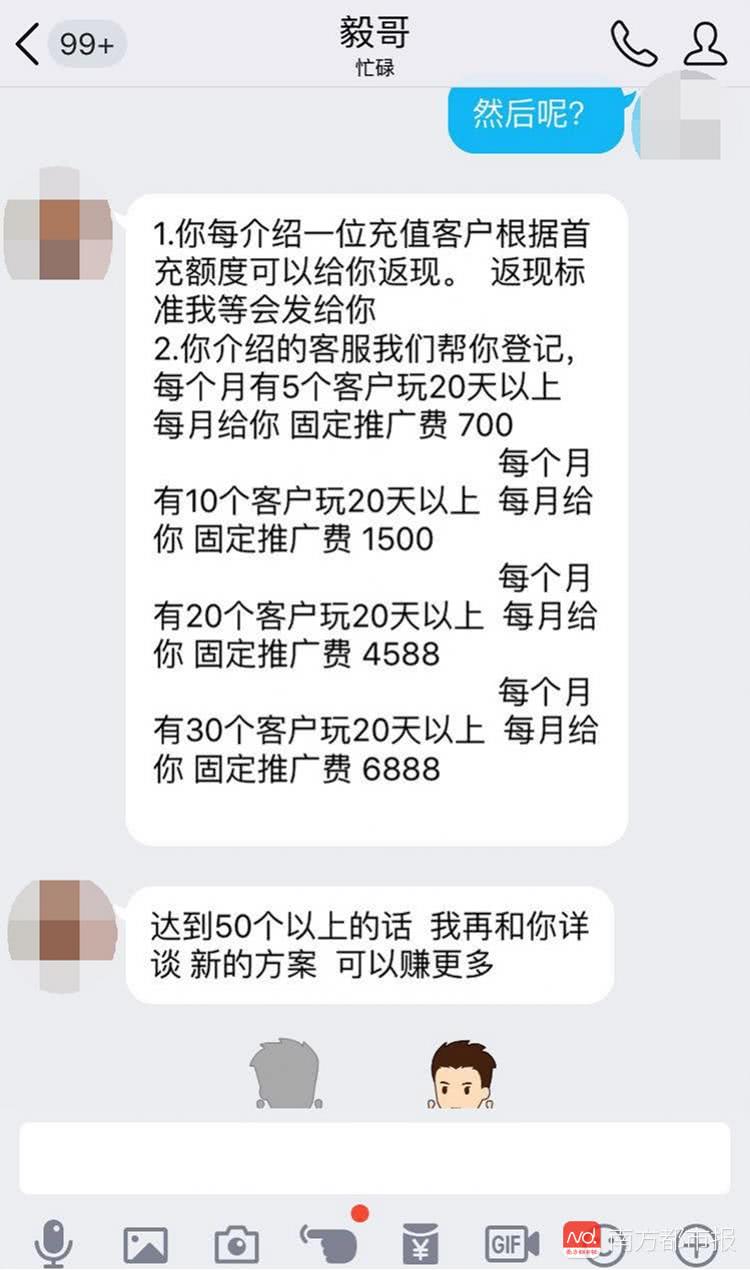
Task: Start a voice call with 毅哥
Action: pos(633,45)
